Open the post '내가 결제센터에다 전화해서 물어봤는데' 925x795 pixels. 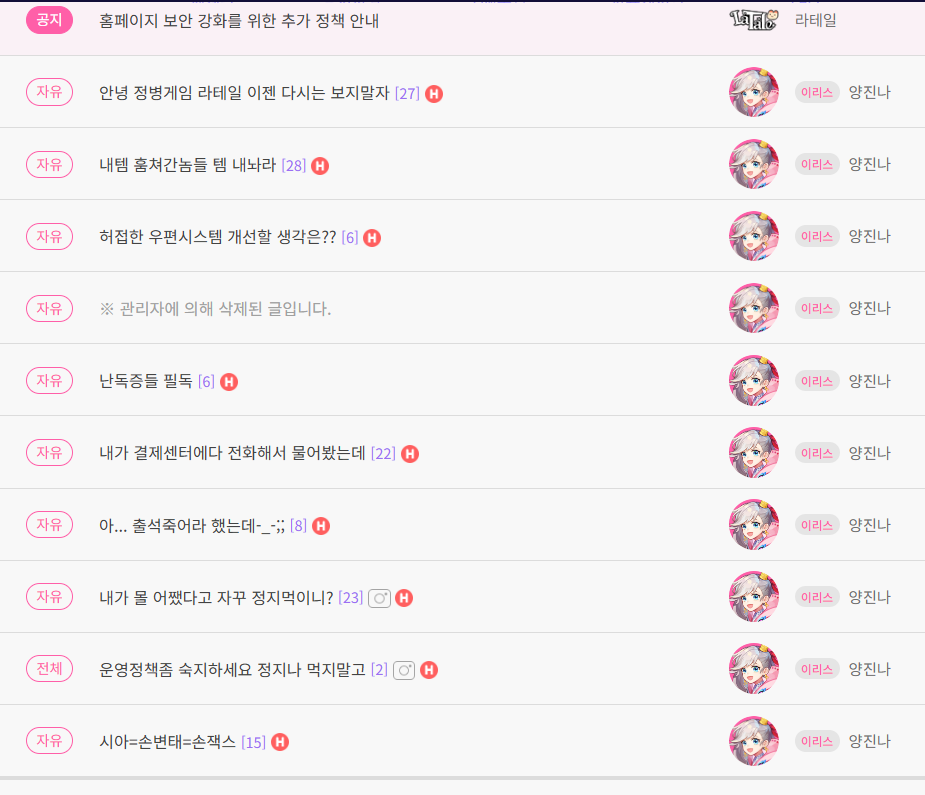pyautogui.click(x=233, y=453)
